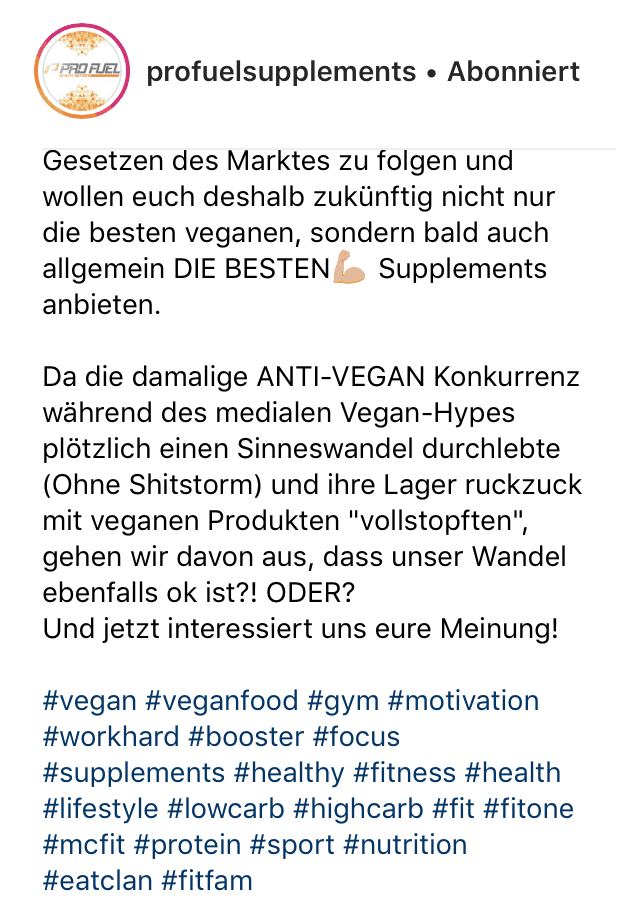Browse the #sport hashtag
632x904 pixels.
click(292, 845)
